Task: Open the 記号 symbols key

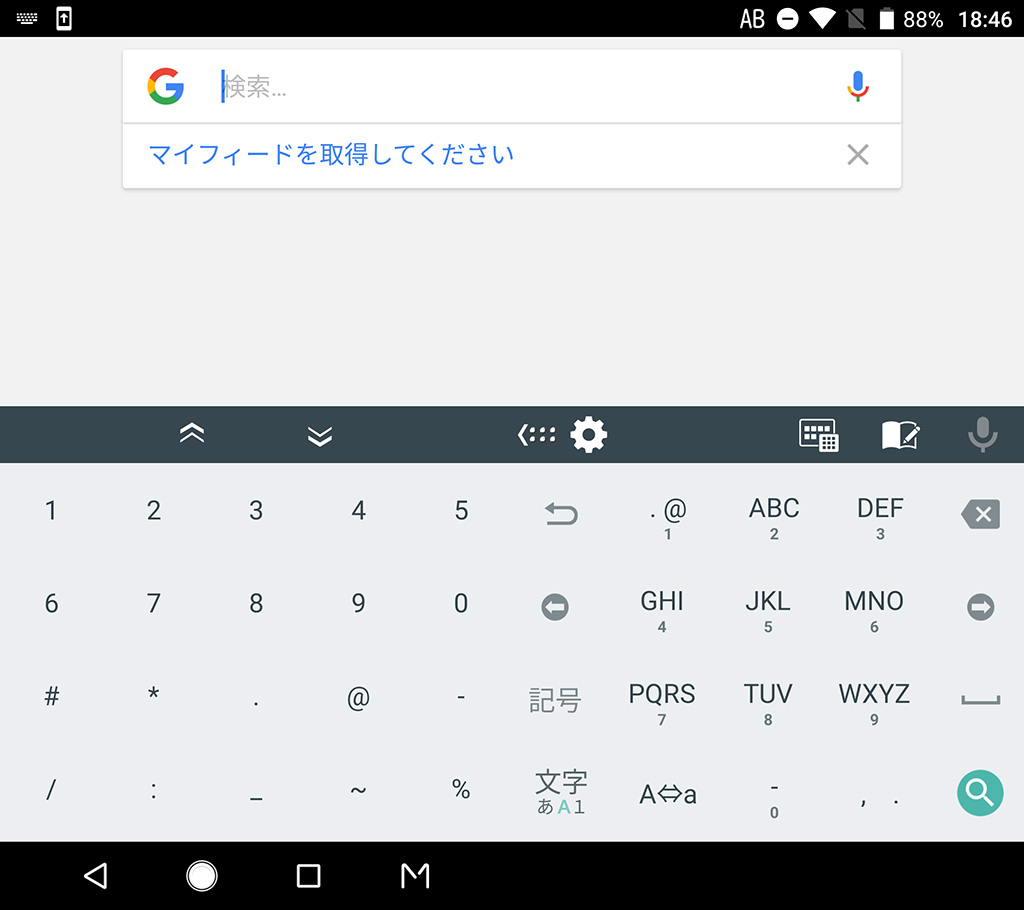Action: tap(554, 700)
